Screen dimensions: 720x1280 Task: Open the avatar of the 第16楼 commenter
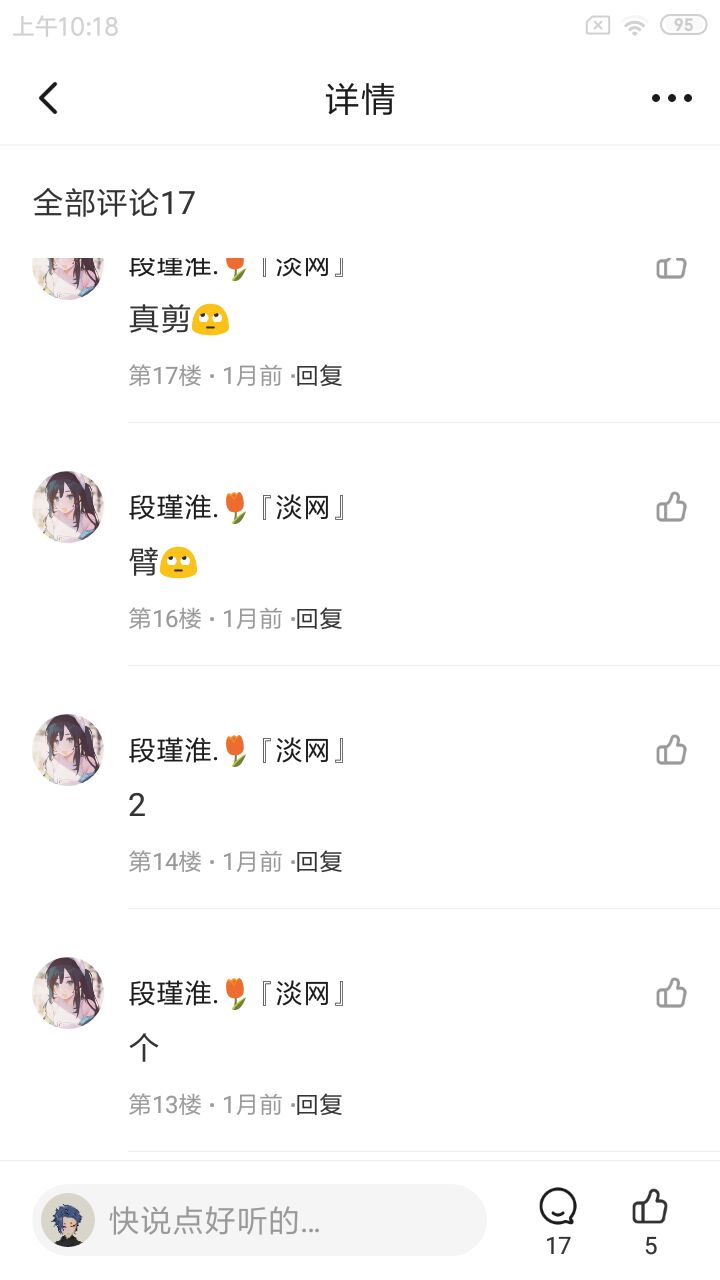(68, 507)
